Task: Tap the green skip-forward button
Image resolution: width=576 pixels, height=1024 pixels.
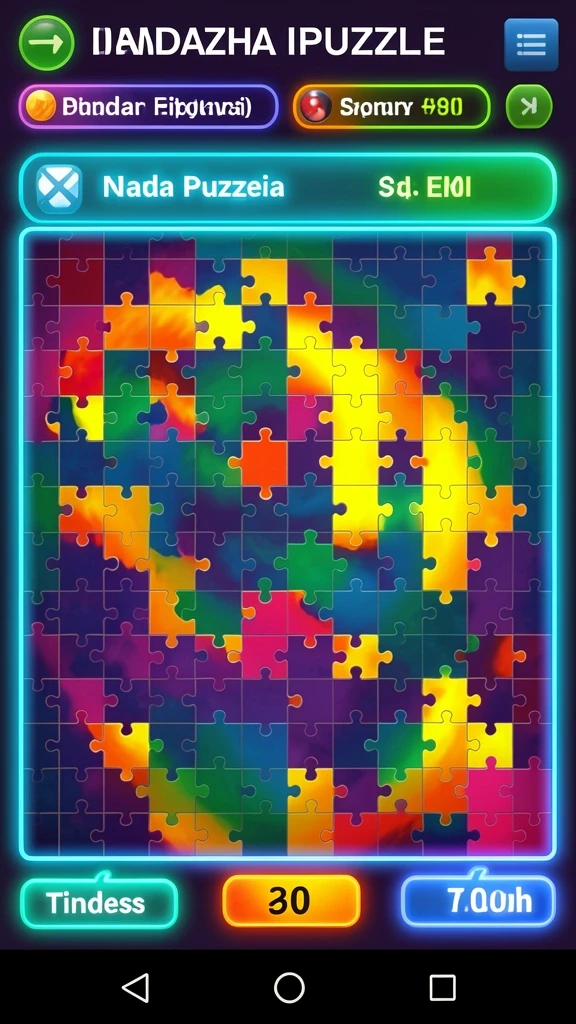Action: [529, 106]
